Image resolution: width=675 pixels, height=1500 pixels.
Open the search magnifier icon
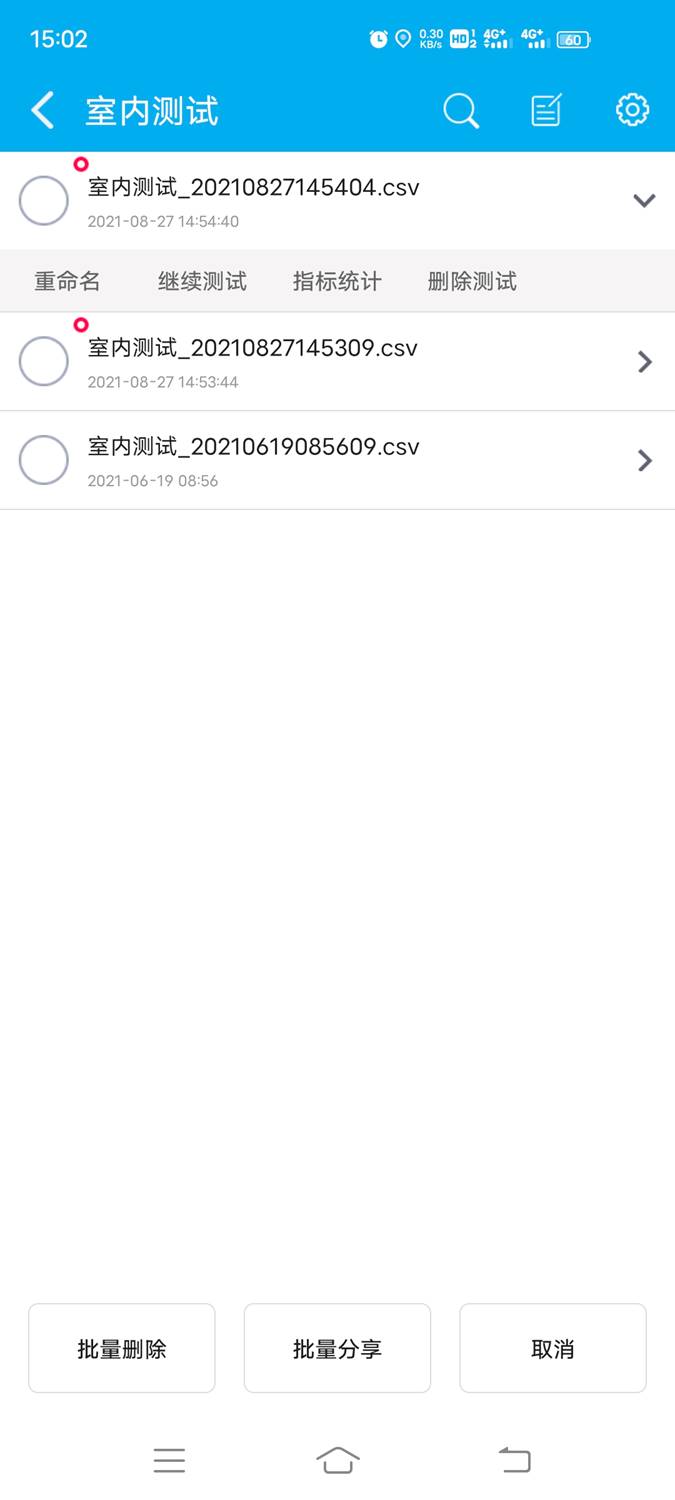pos(461,110)
